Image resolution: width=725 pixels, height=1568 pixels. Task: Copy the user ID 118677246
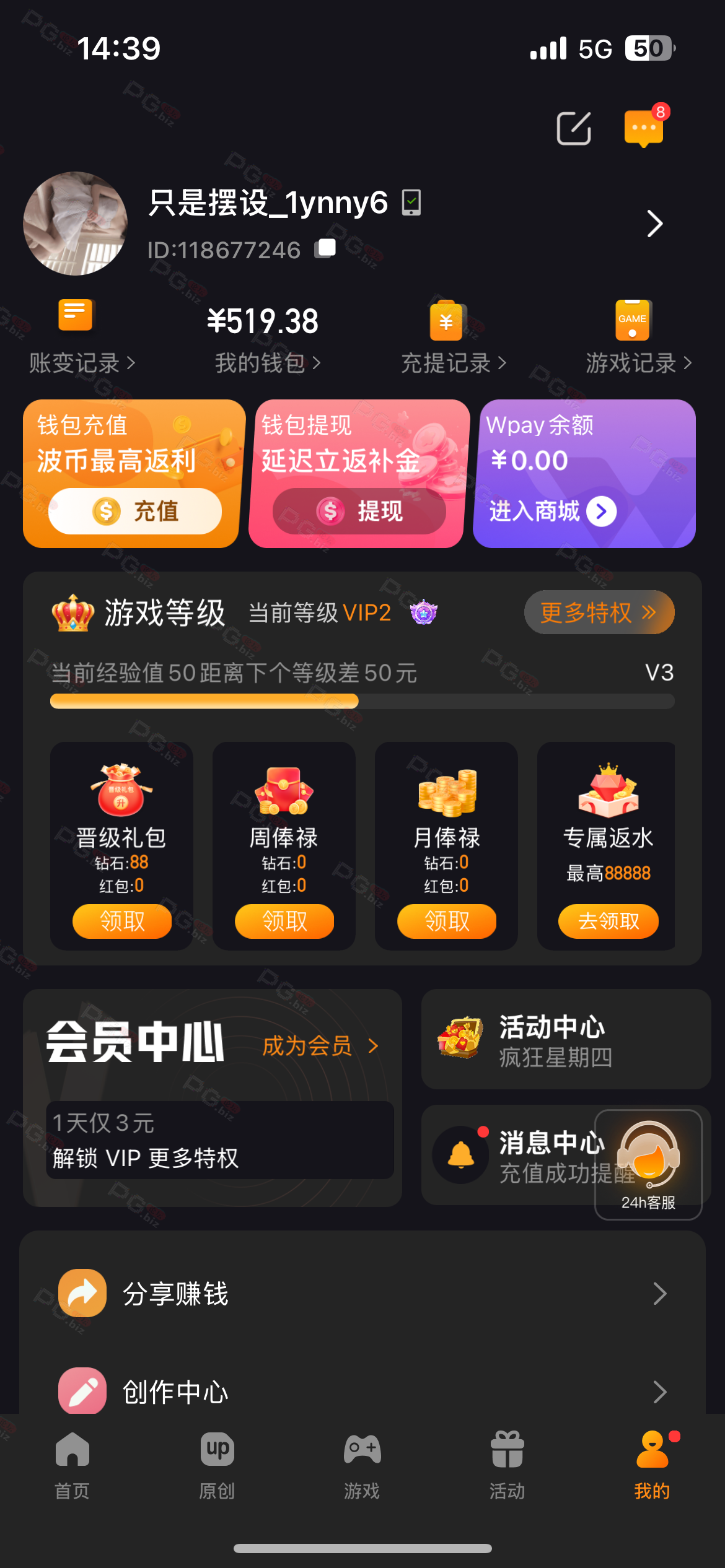pos(325,249)
